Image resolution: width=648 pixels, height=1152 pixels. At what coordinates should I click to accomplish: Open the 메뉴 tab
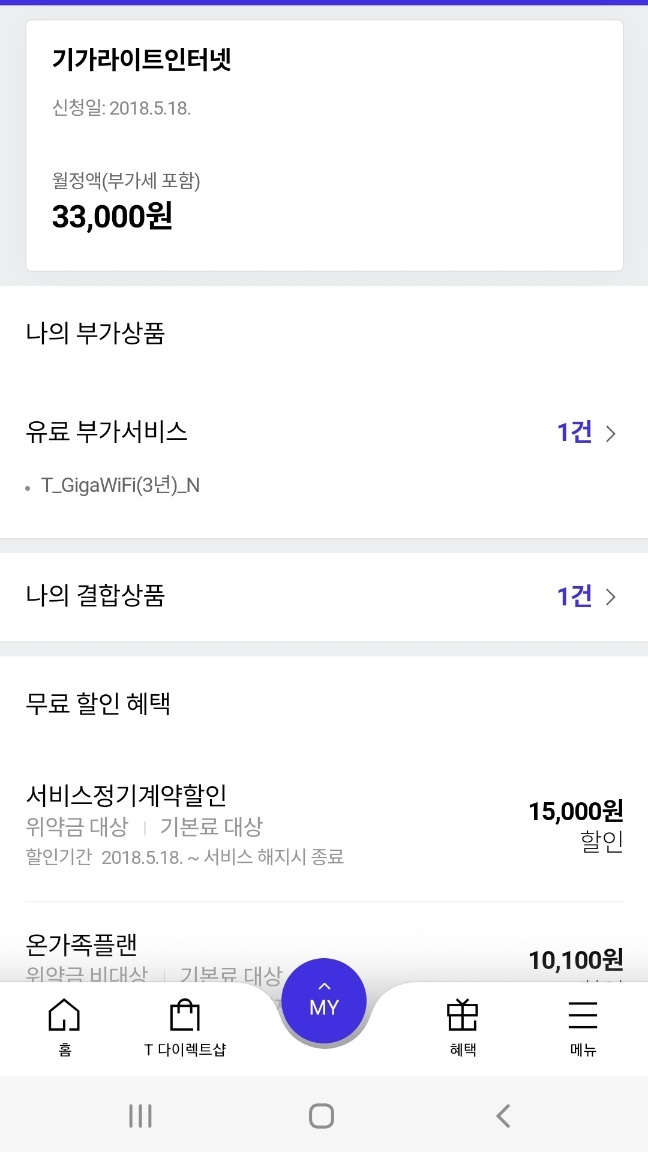point(582,1028)
